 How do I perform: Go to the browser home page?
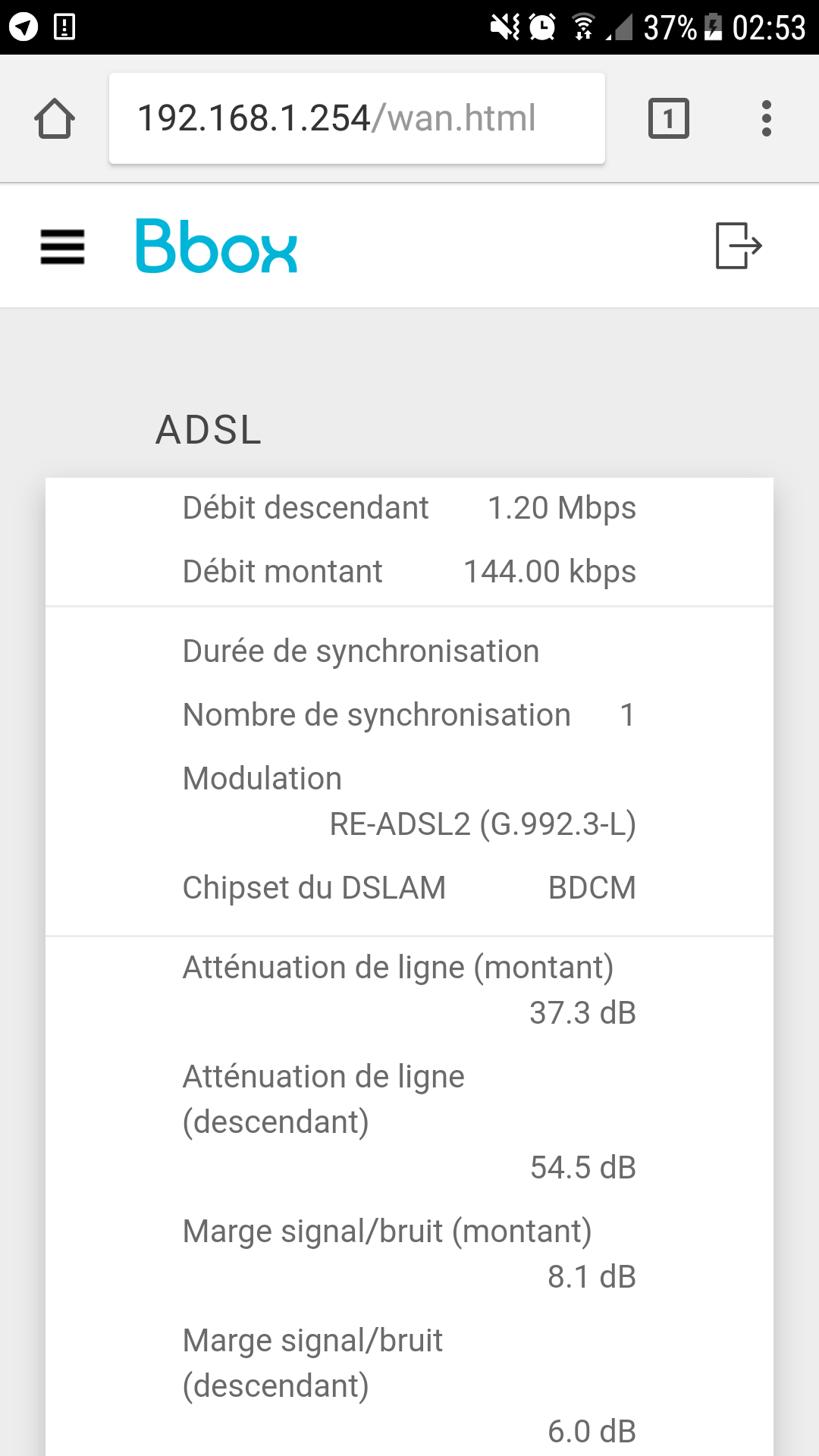pyautogui.click(x=55, y=119)
